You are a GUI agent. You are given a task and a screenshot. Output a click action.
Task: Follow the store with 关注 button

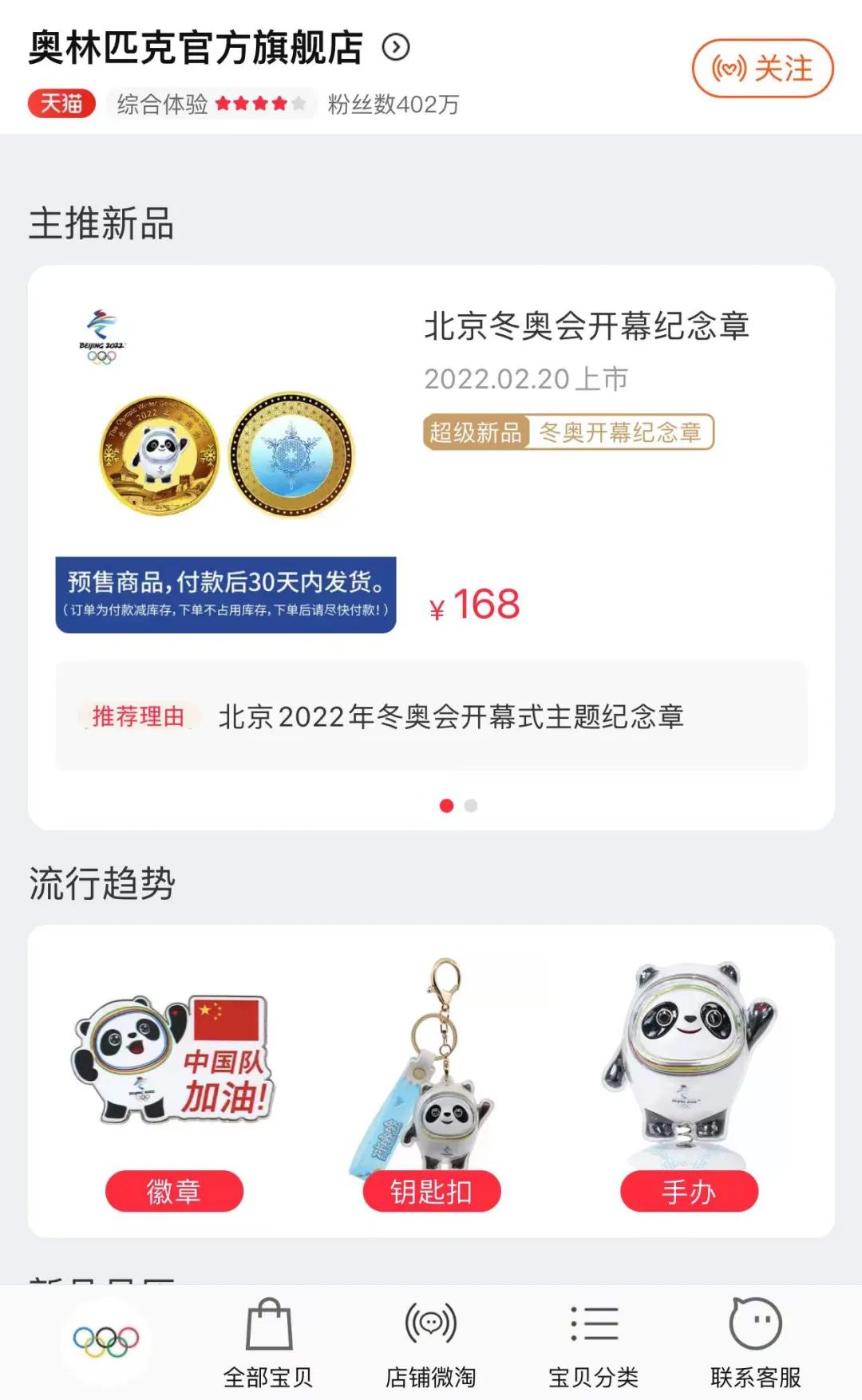[x=762, y=69]
